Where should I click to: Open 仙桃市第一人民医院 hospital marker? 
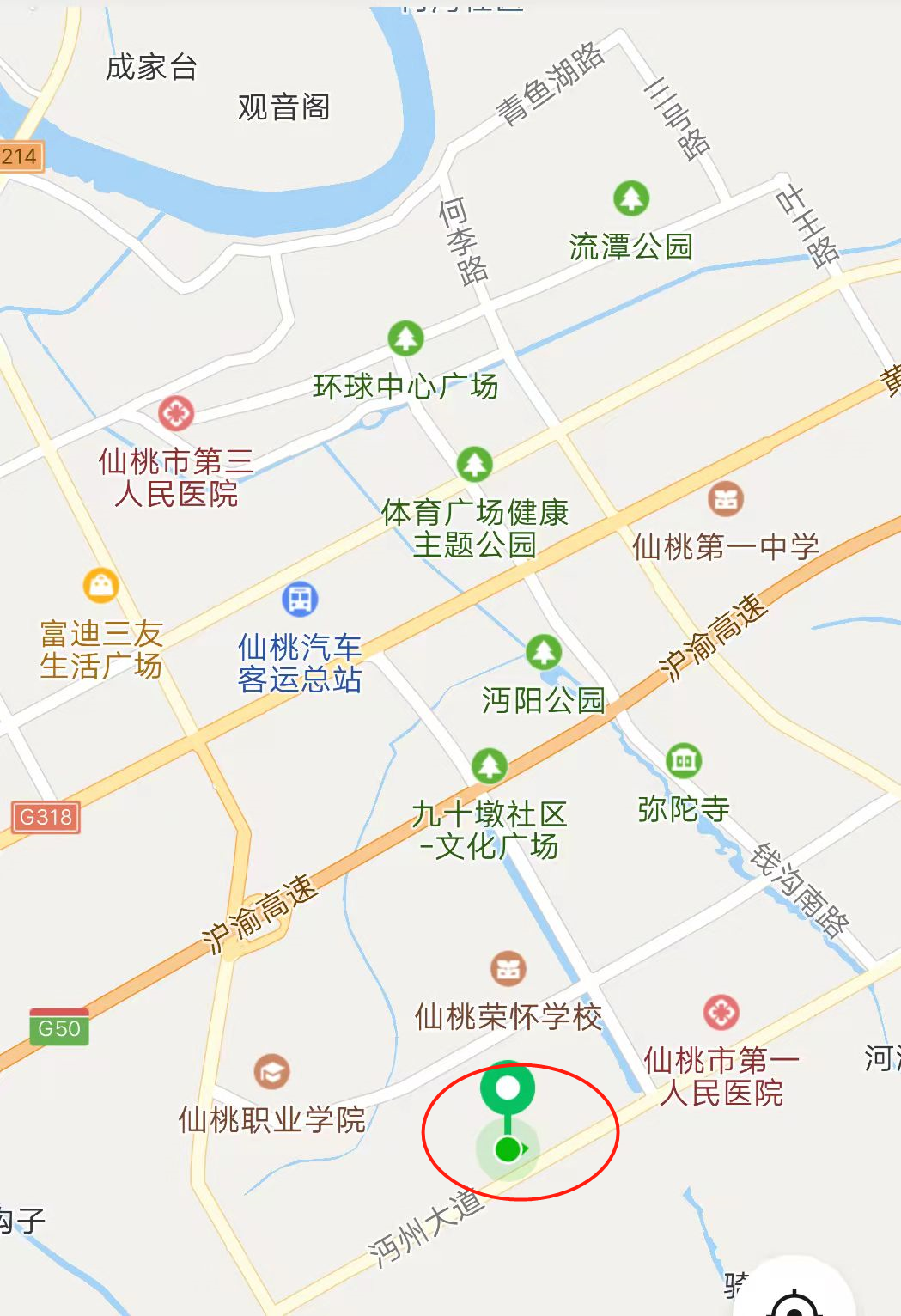coord(721,1012)
